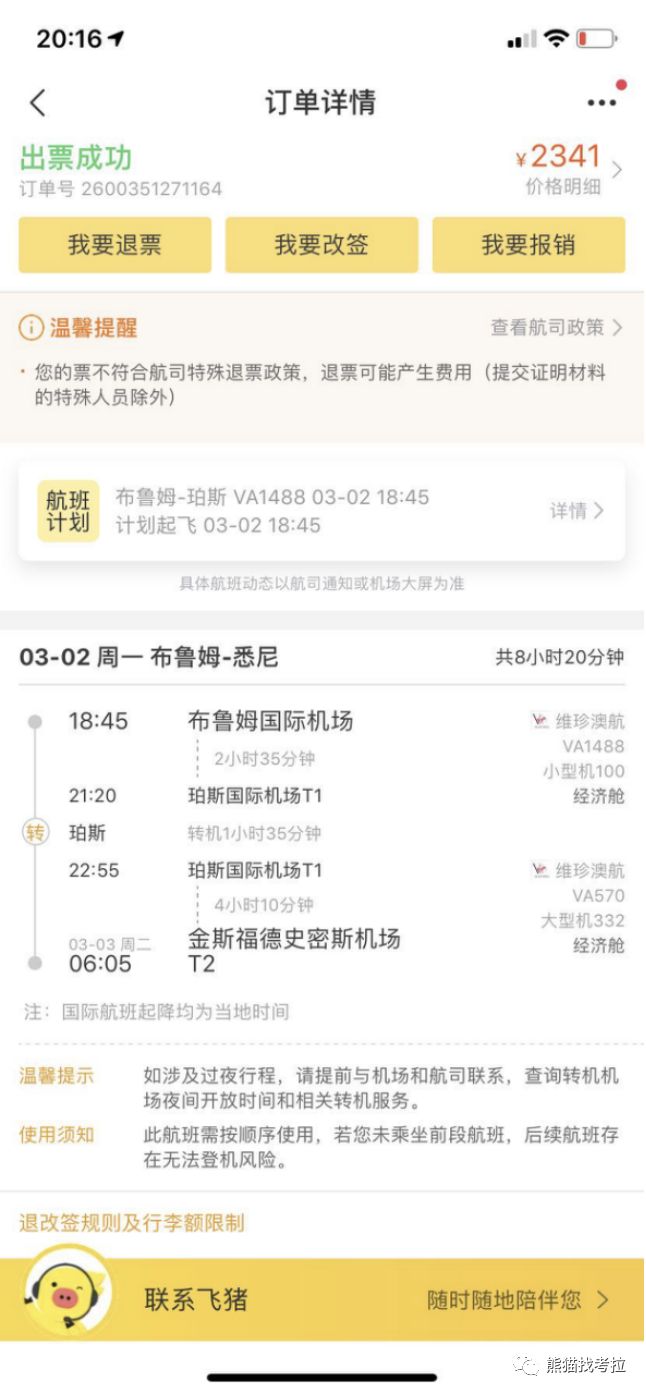Image resolution: width=646 pixels, height=1394 pixels.
Task: Open price details for ¥2341
Action: point(570,168)
